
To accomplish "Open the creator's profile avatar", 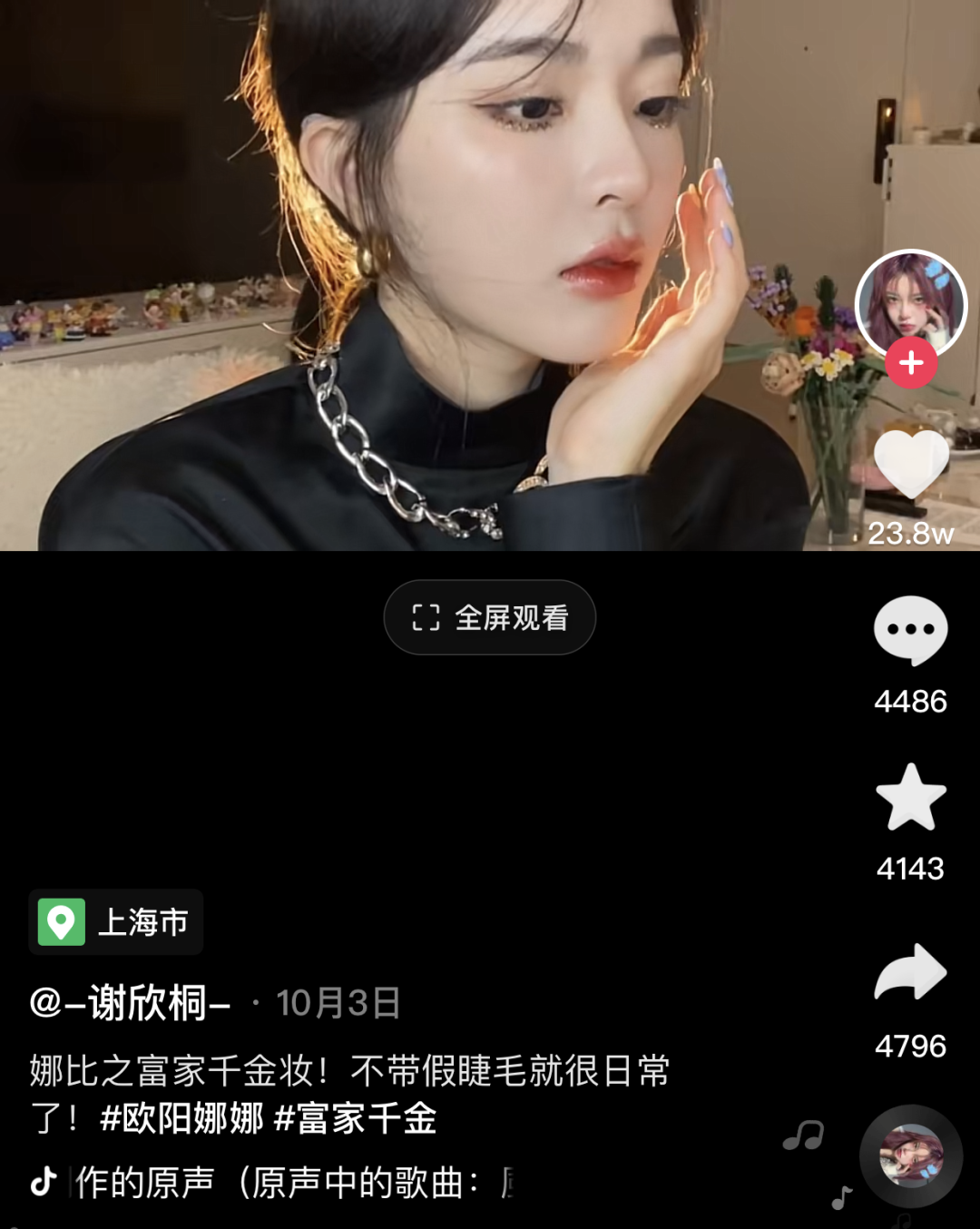I will 910,303.
